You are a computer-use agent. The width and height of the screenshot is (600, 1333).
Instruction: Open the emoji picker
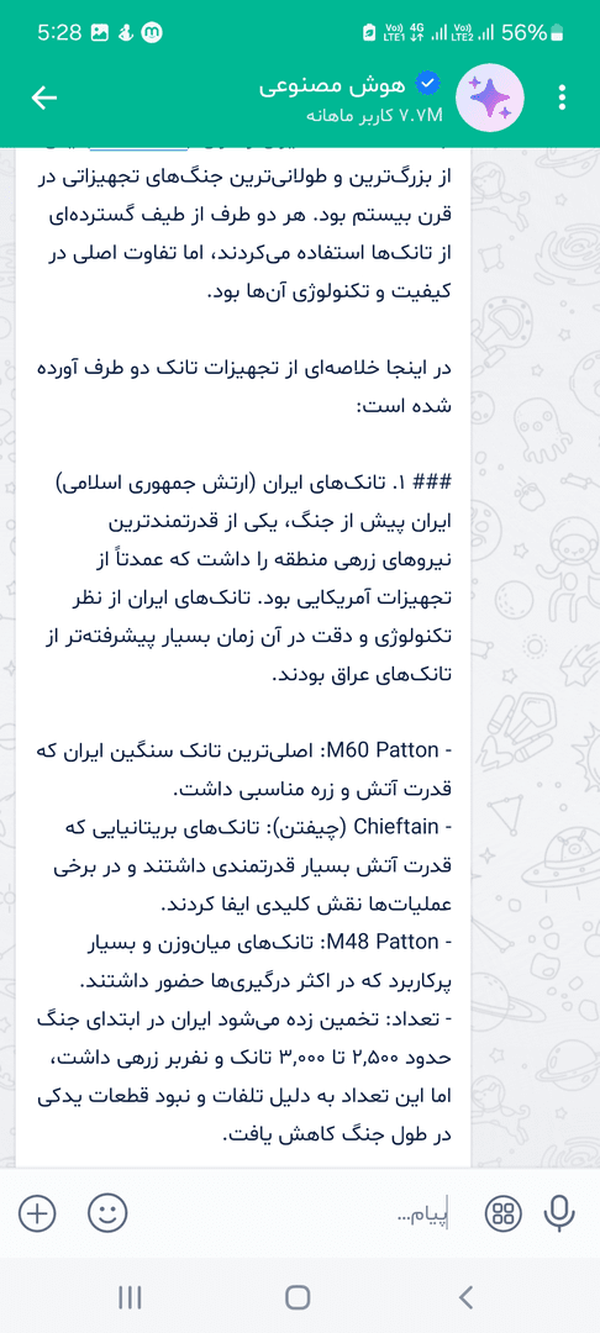point(107,1214)
